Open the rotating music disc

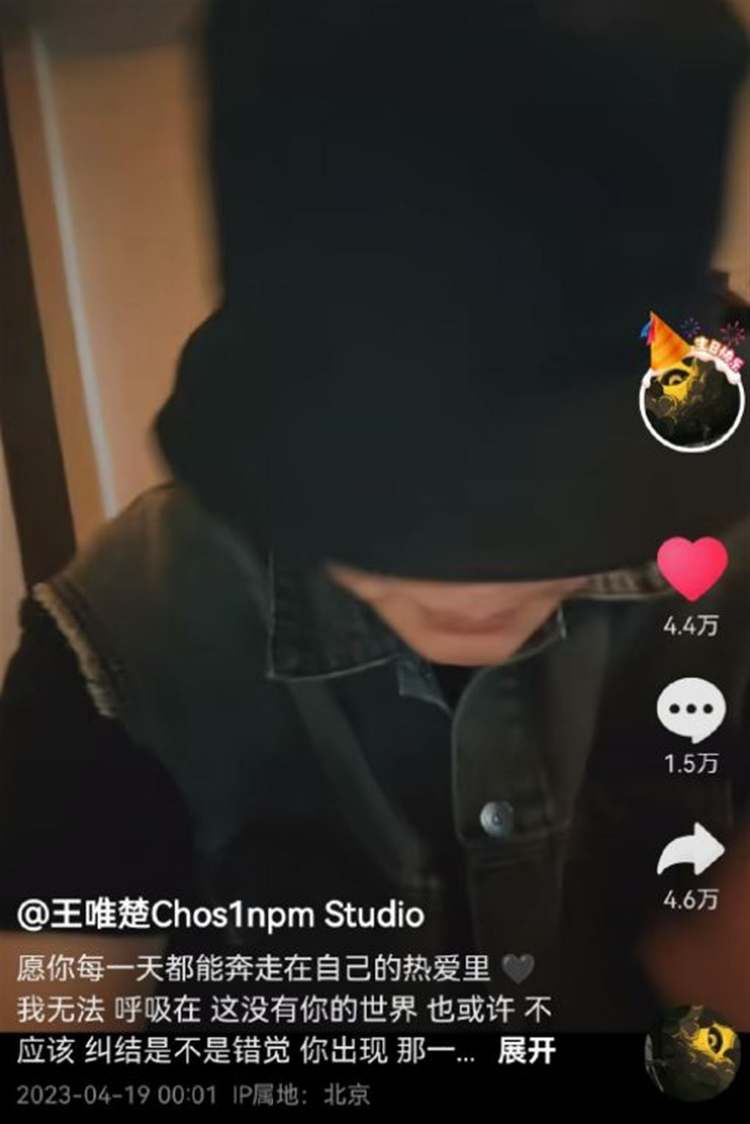[x=692, y=1053]
